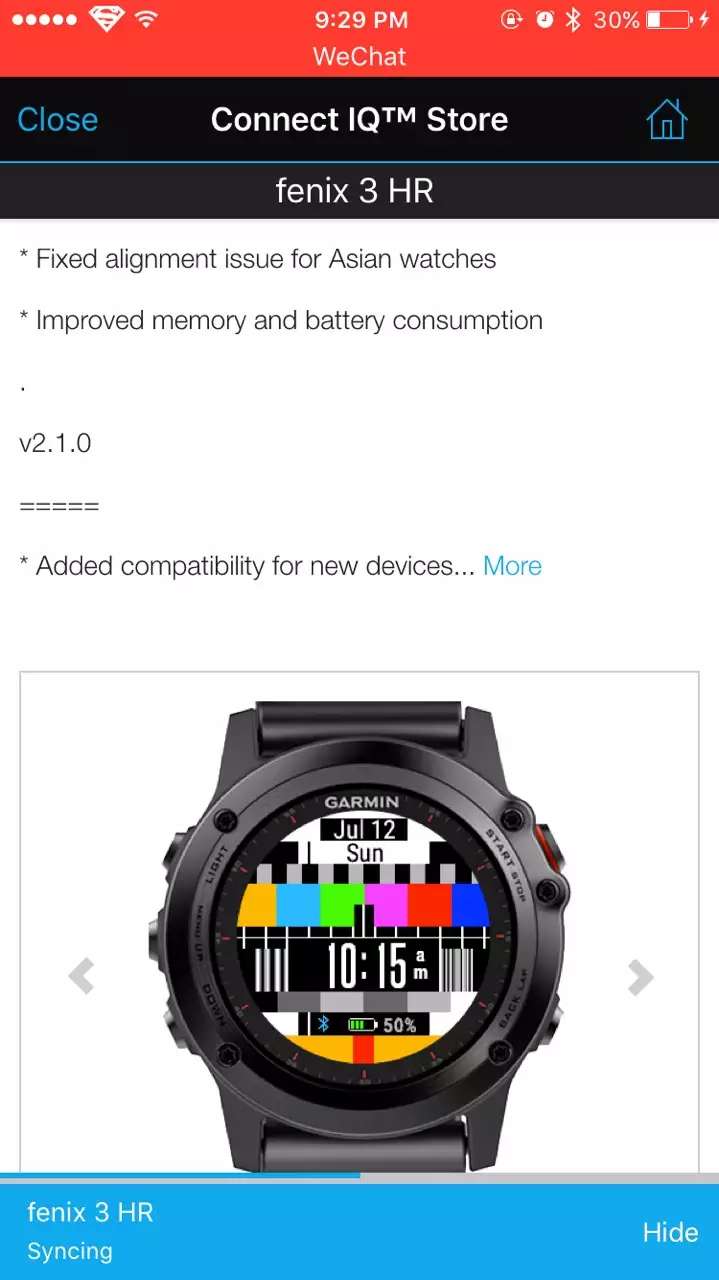Hide the fenix 3 HR syncing banner

pos(670,1232)
